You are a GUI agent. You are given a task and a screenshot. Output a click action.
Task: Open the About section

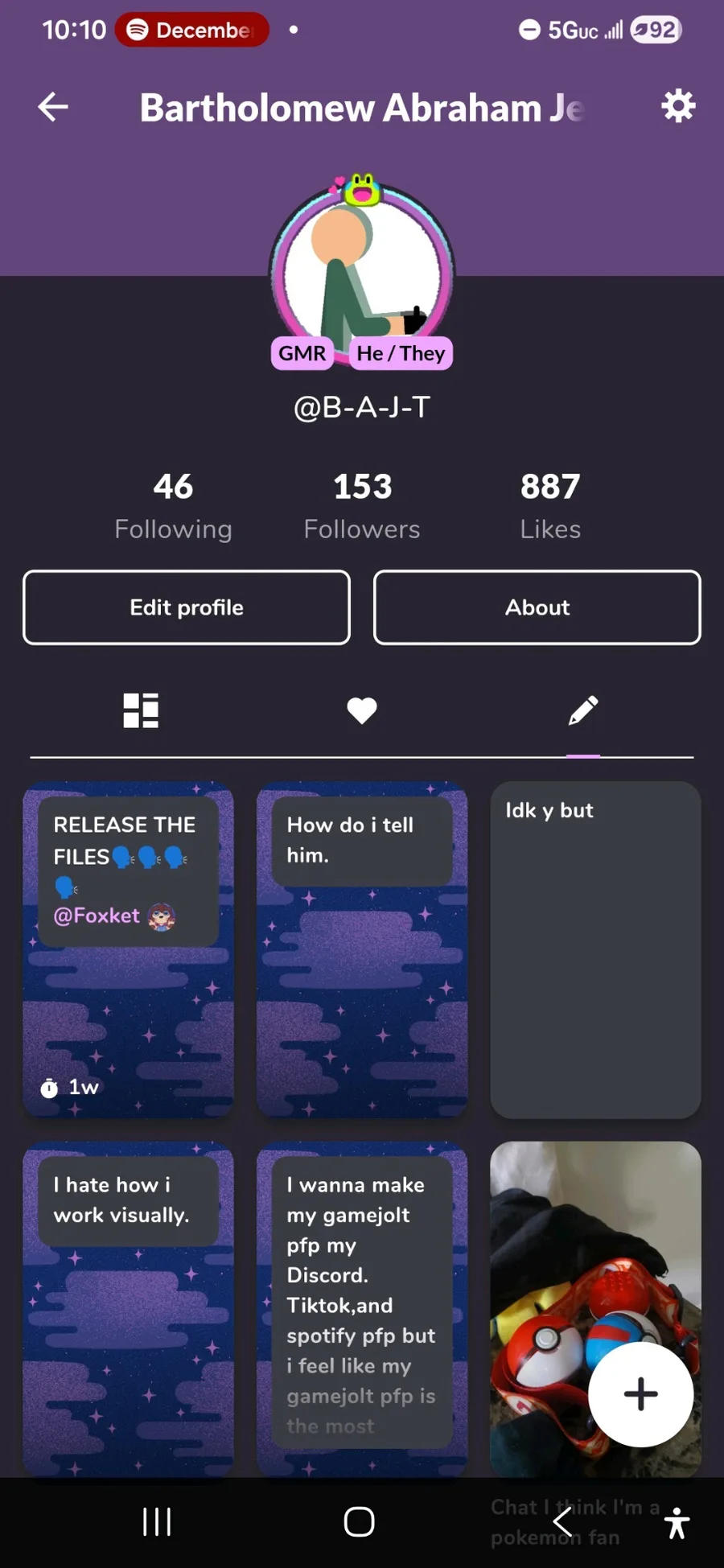tap(537, 607)
